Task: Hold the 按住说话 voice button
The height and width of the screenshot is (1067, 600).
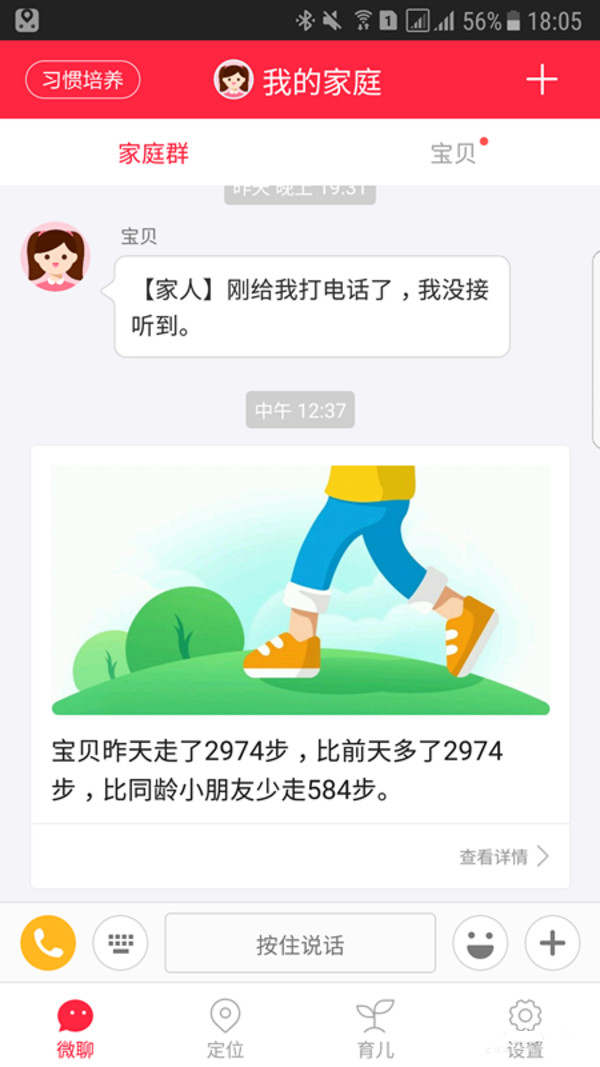Action: tap(300, 943)
